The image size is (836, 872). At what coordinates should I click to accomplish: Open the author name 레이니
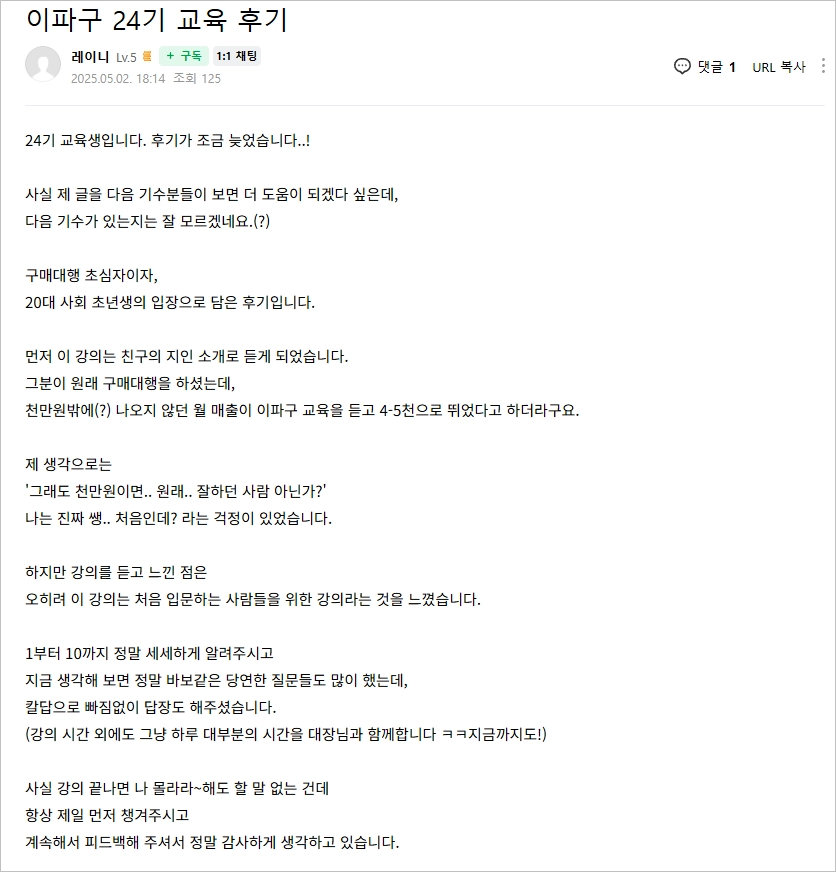tap(90, 57)
